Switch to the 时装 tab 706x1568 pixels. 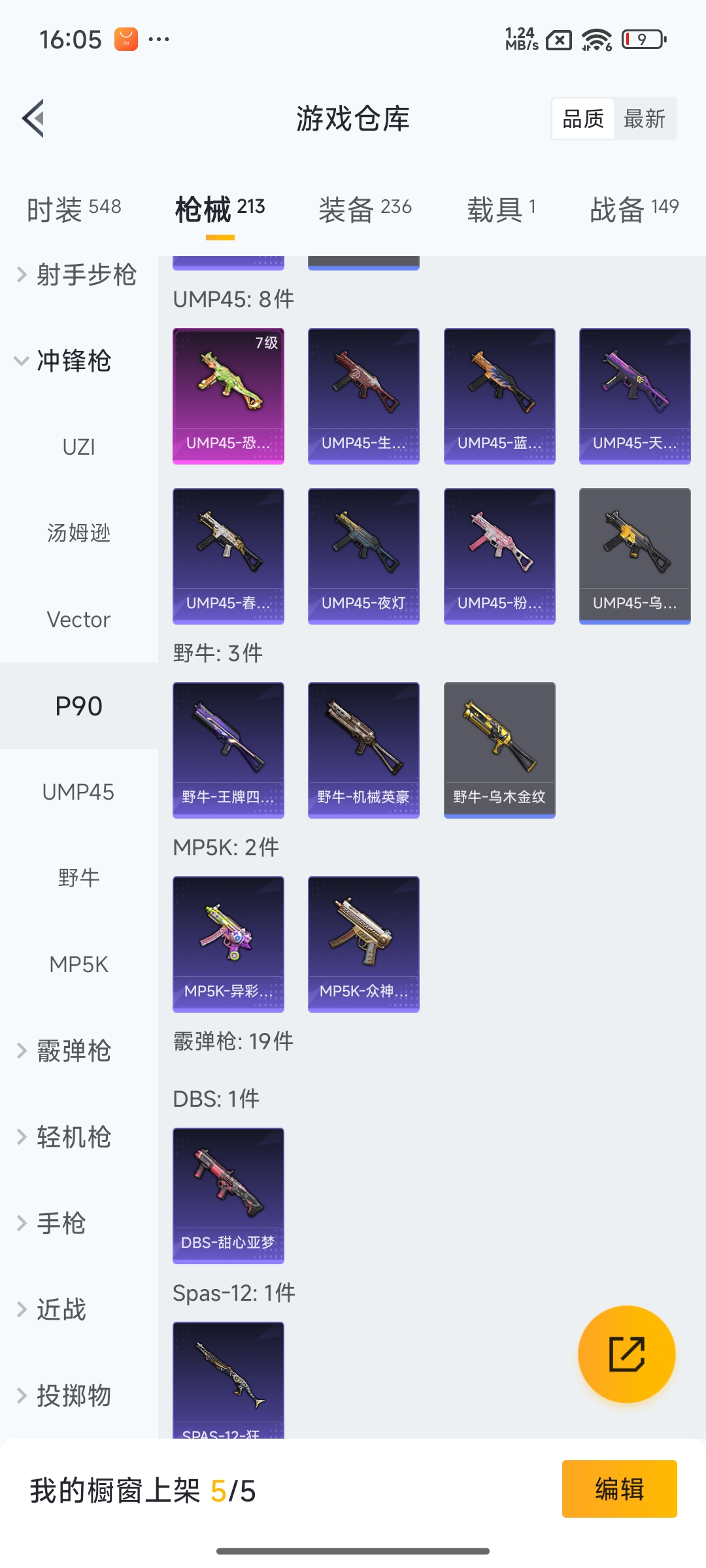tap(74, 209)
